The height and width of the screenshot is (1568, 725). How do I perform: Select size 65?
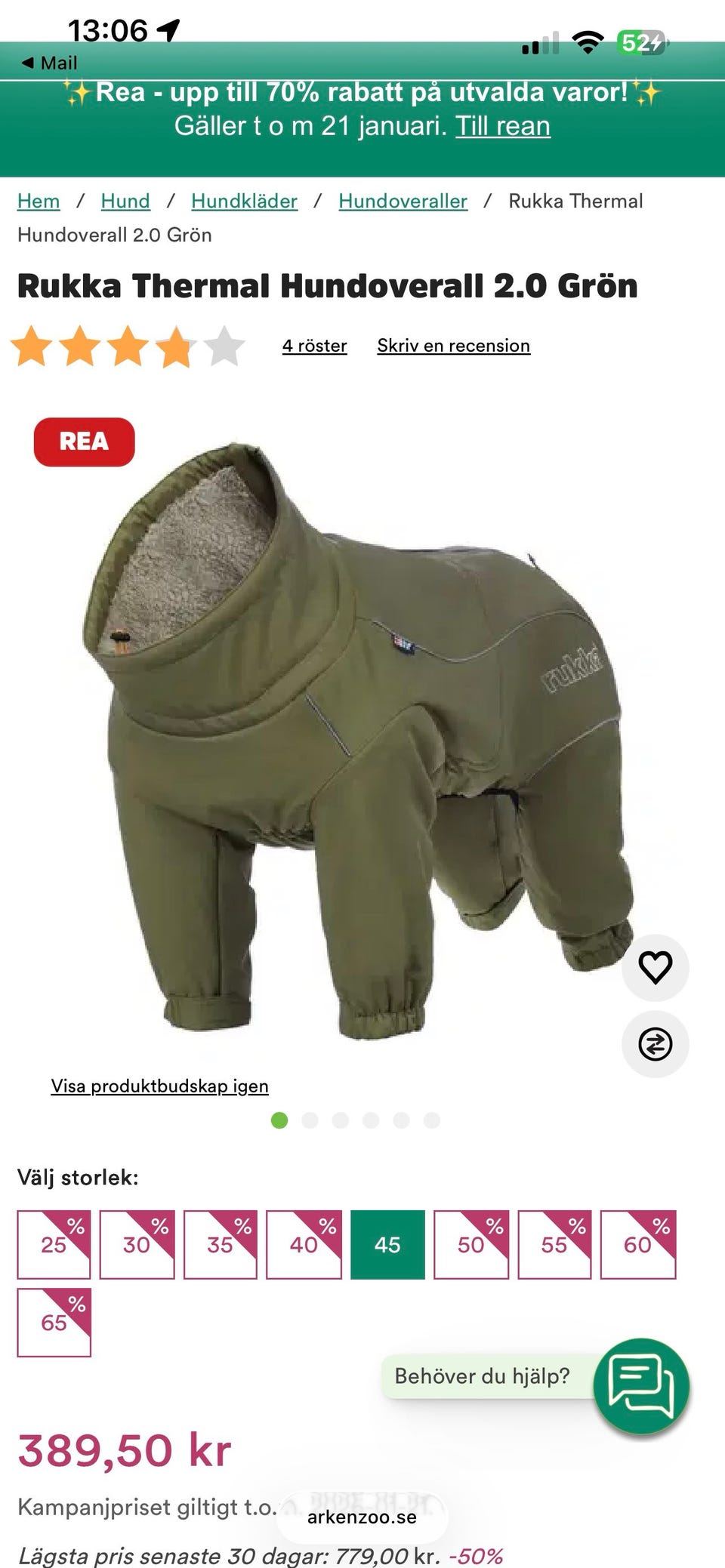click(54, 1323)
